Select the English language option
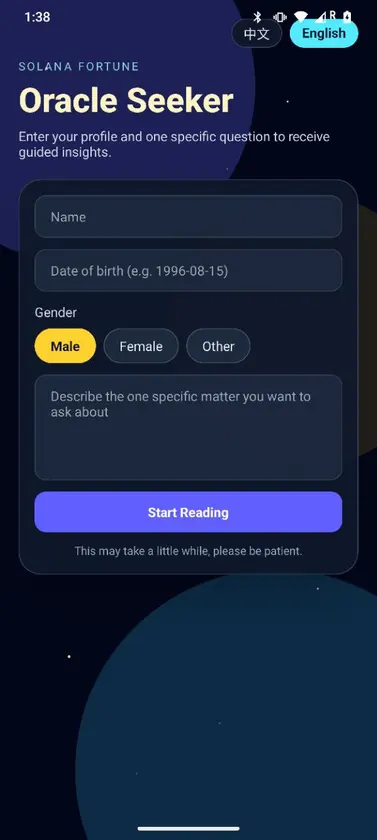This screenshot has width=377, height=840. click(x=323, y=33)
